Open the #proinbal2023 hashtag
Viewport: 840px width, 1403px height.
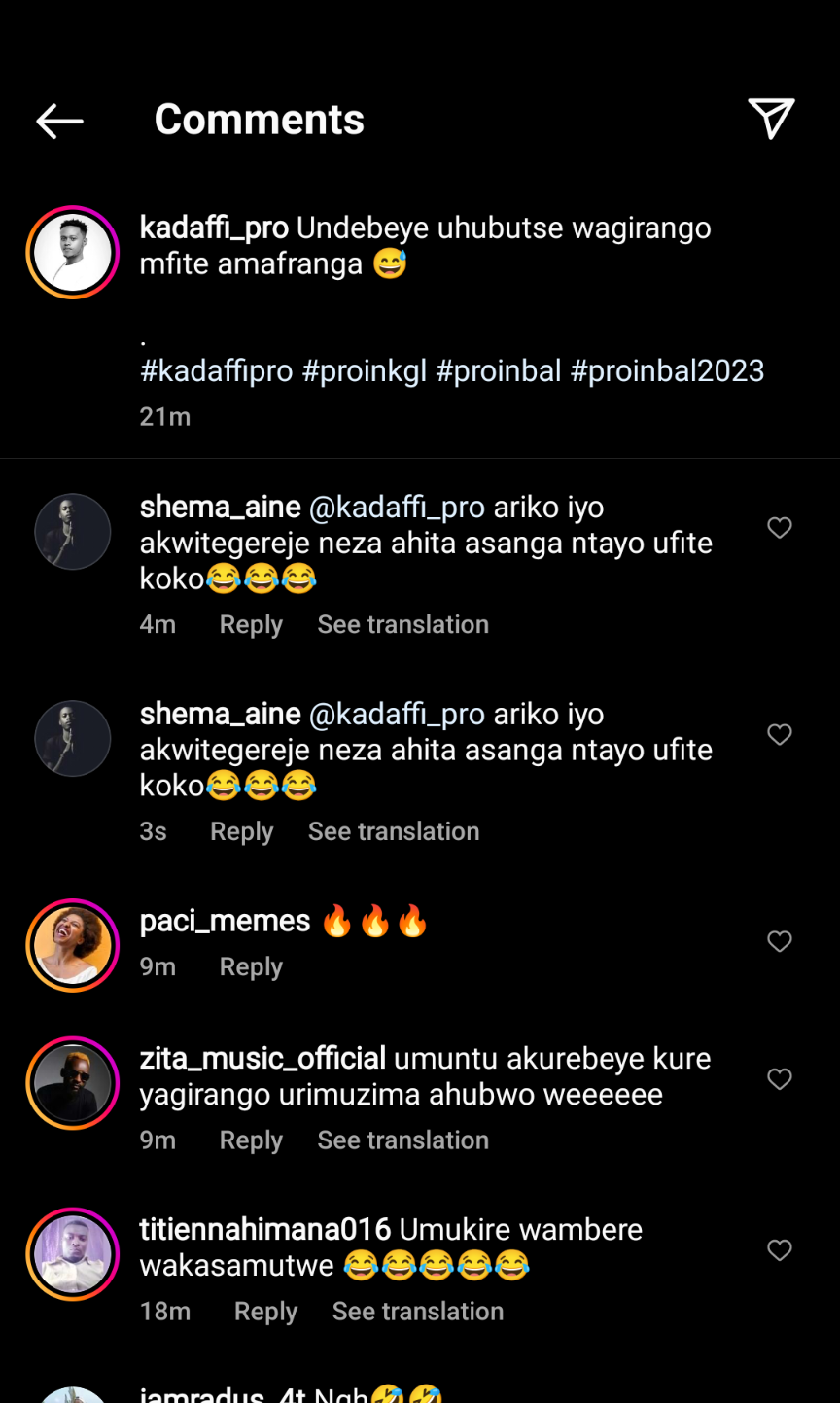(667, 370)
